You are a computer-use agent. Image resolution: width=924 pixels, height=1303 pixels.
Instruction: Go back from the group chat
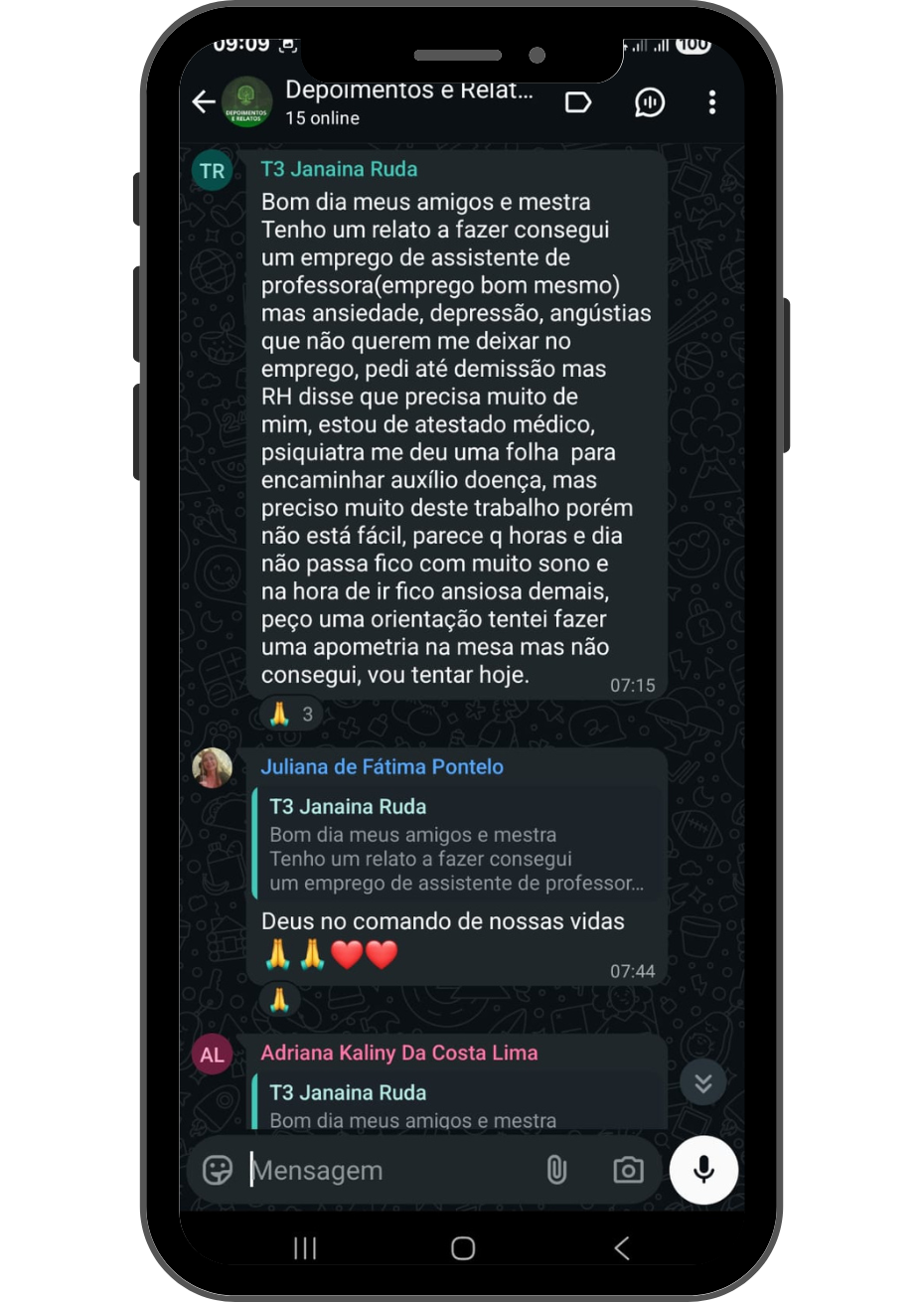click(204, 102)
